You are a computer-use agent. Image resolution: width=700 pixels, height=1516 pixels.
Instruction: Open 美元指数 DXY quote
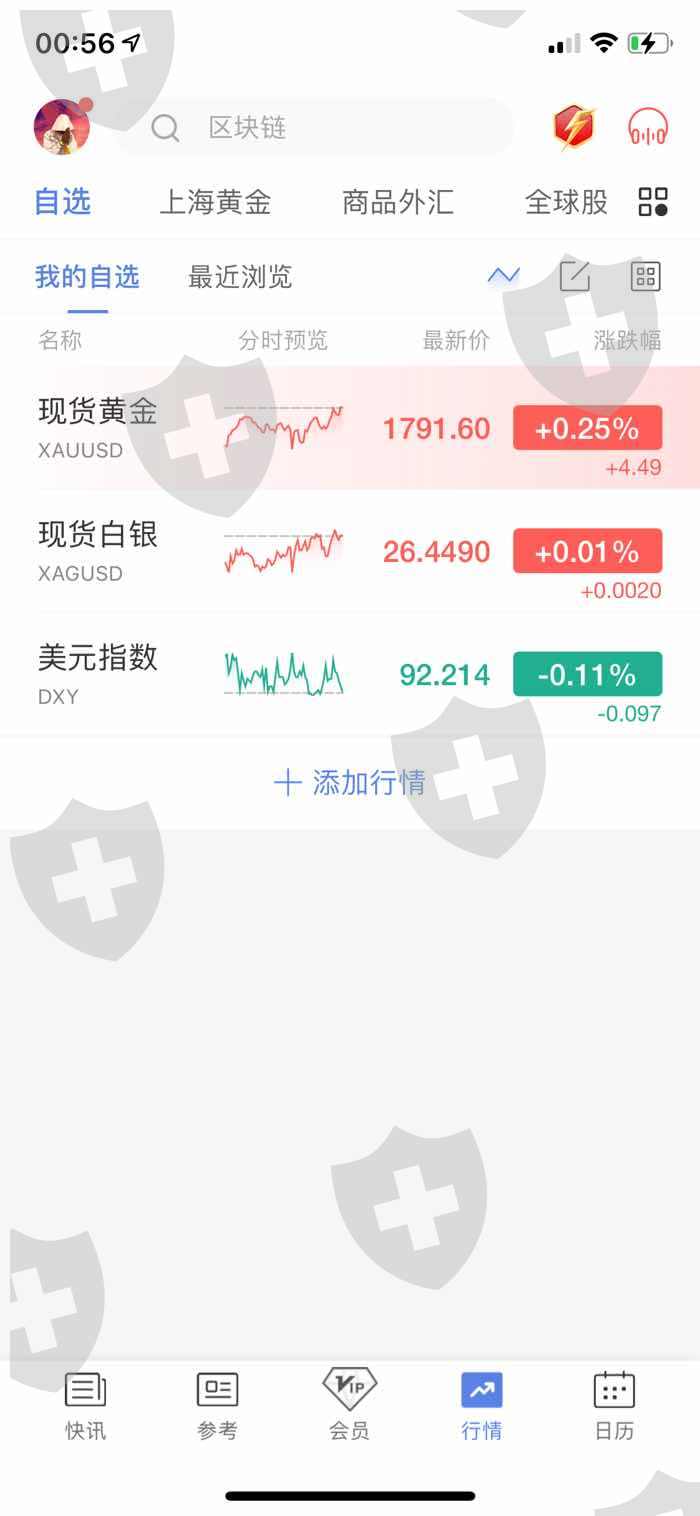(98, 674)
